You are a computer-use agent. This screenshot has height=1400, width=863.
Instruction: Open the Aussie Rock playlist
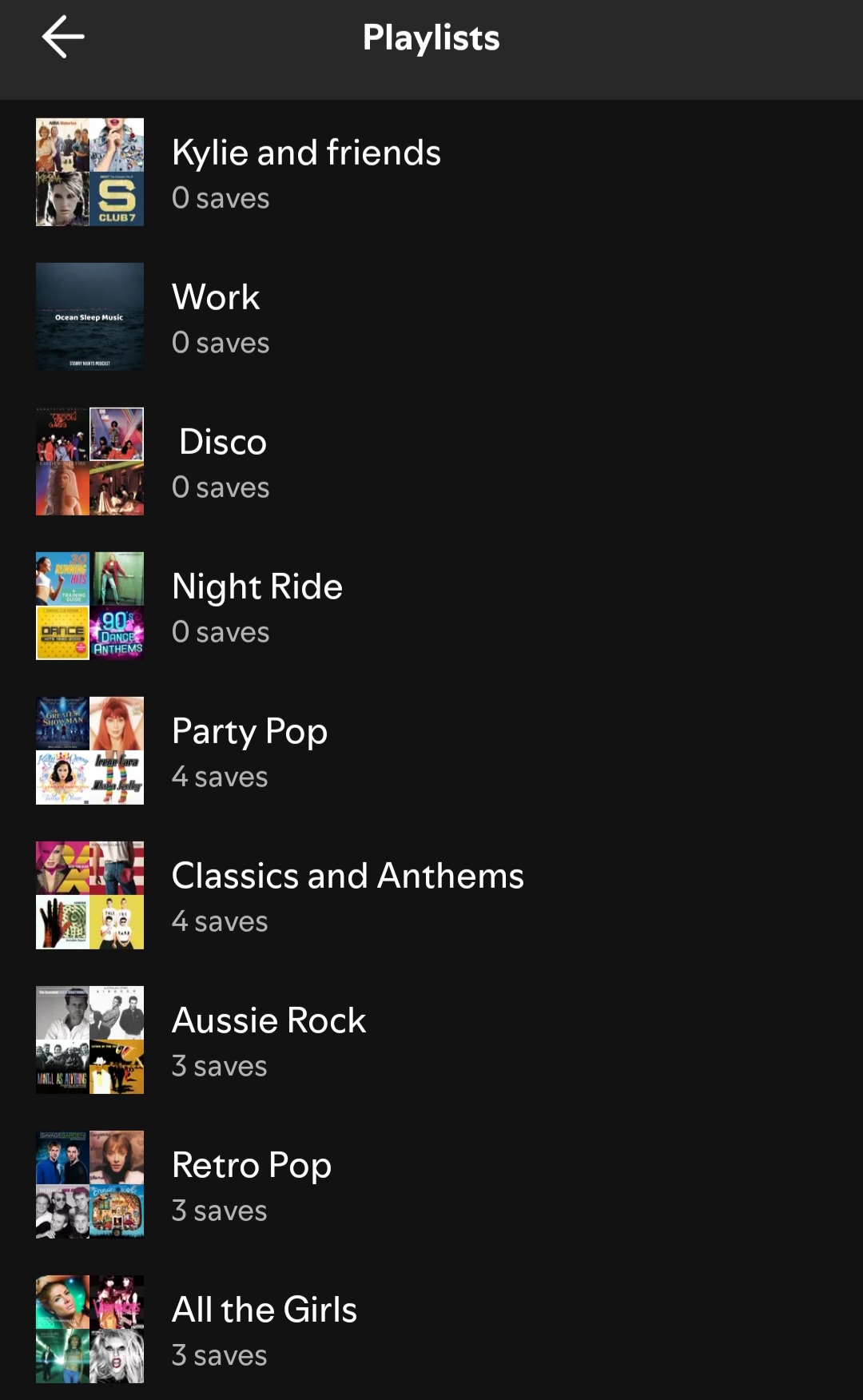pyautogui.click(x=268, y=1040)
